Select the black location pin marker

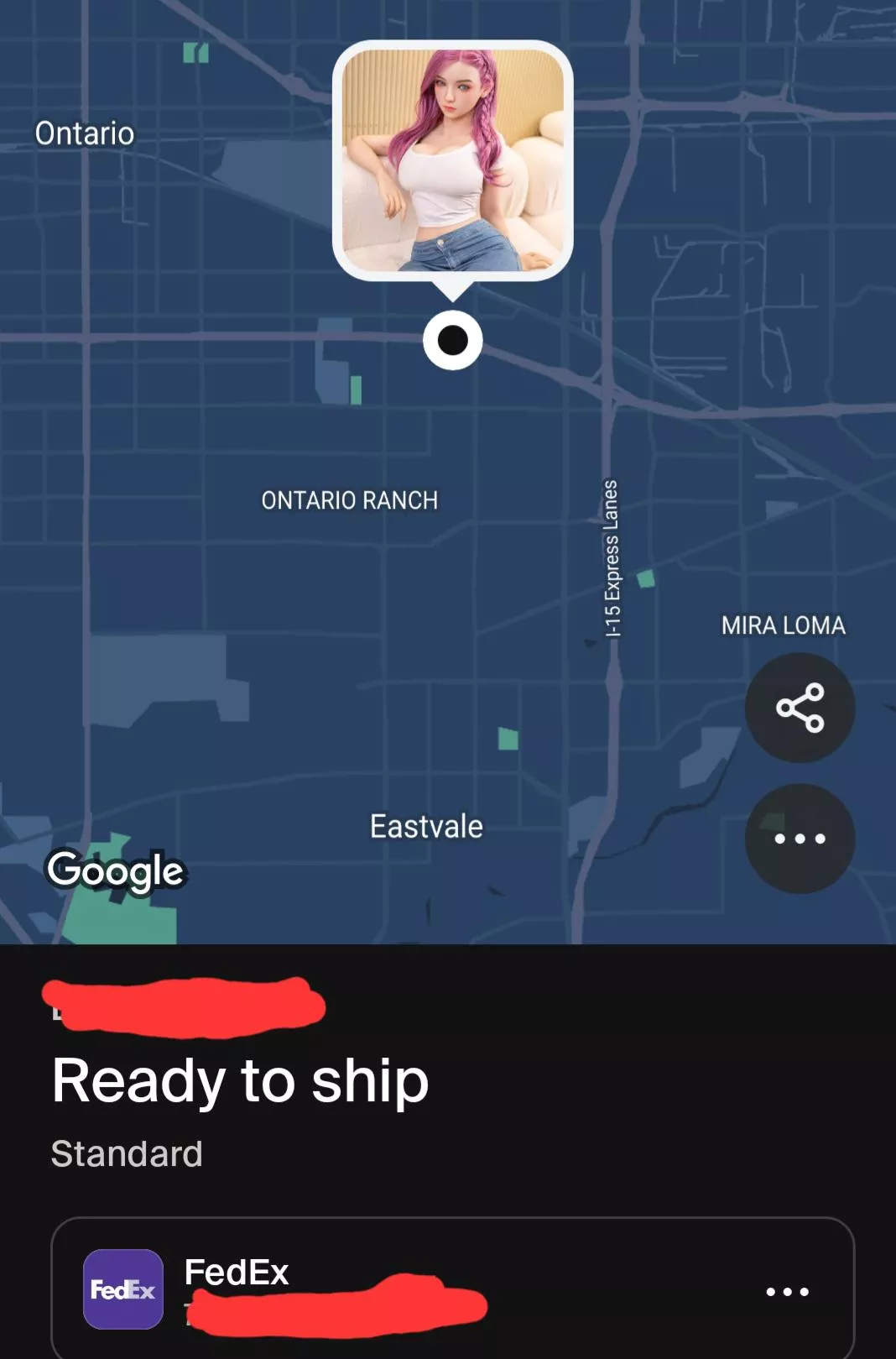(452, 342)
